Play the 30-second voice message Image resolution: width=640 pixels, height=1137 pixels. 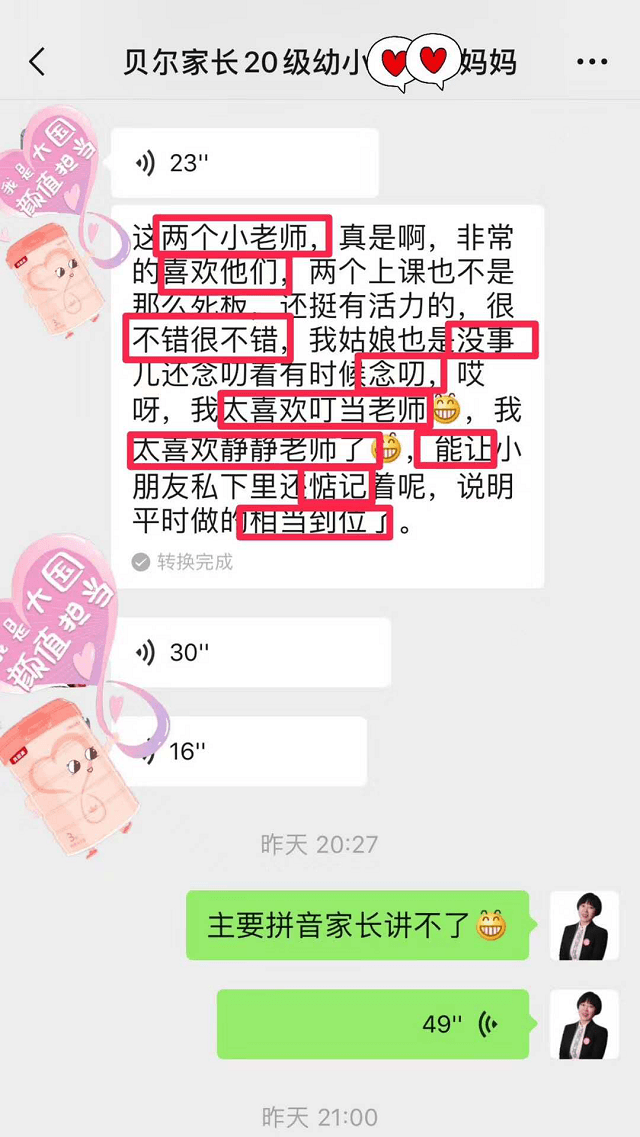[250, 652]
